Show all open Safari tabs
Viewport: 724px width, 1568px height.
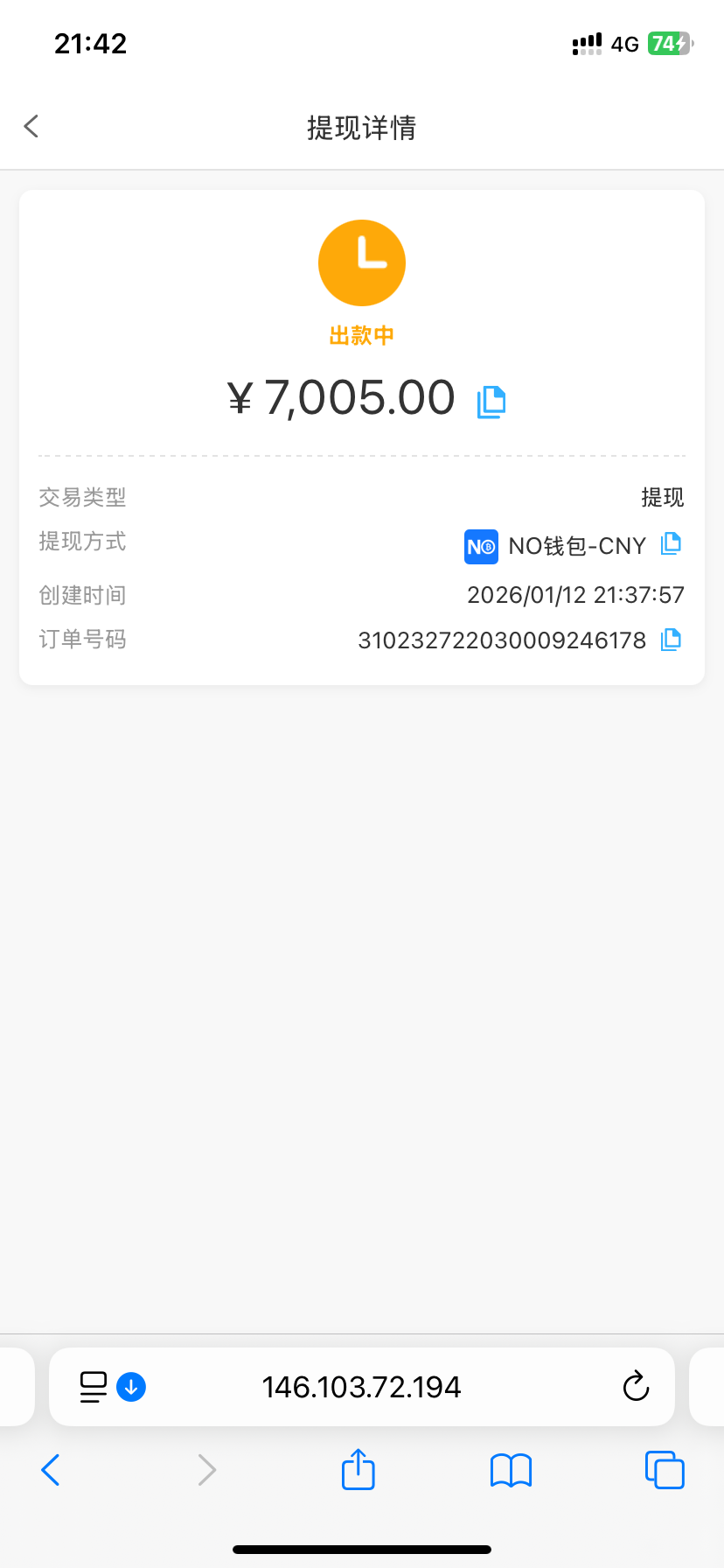point(665,1470)
